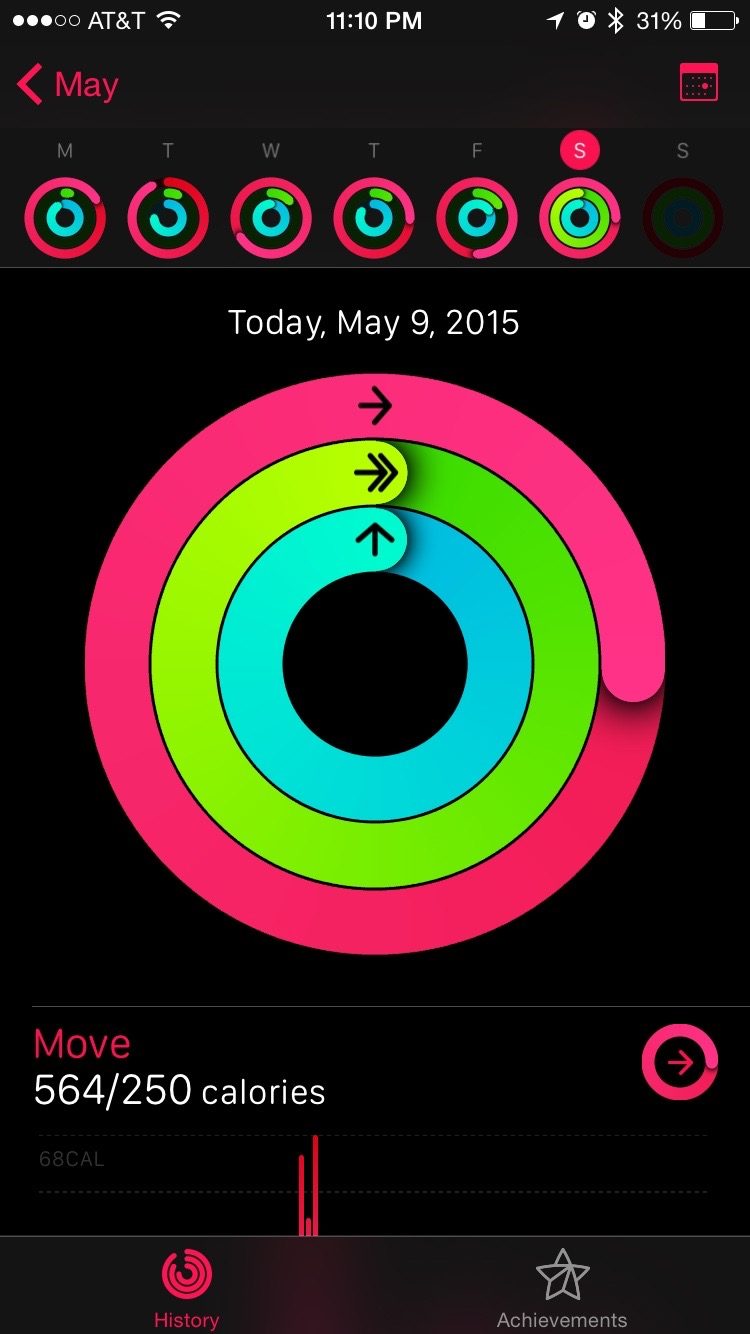Select Friday's activity rings
Screen dimensions: 750x1334
tap(477, 217)
